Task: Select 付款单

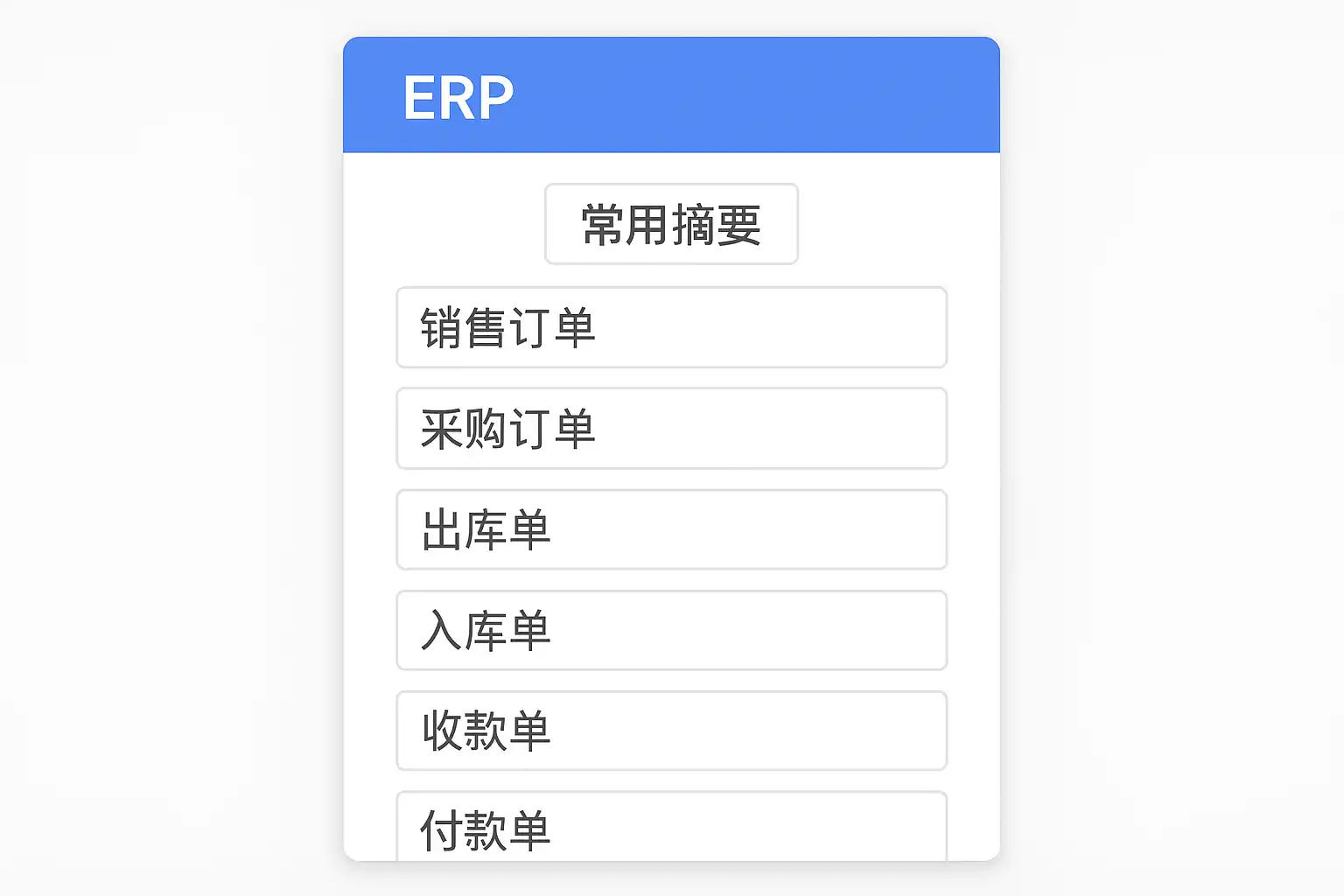Action: pos(671,827)
